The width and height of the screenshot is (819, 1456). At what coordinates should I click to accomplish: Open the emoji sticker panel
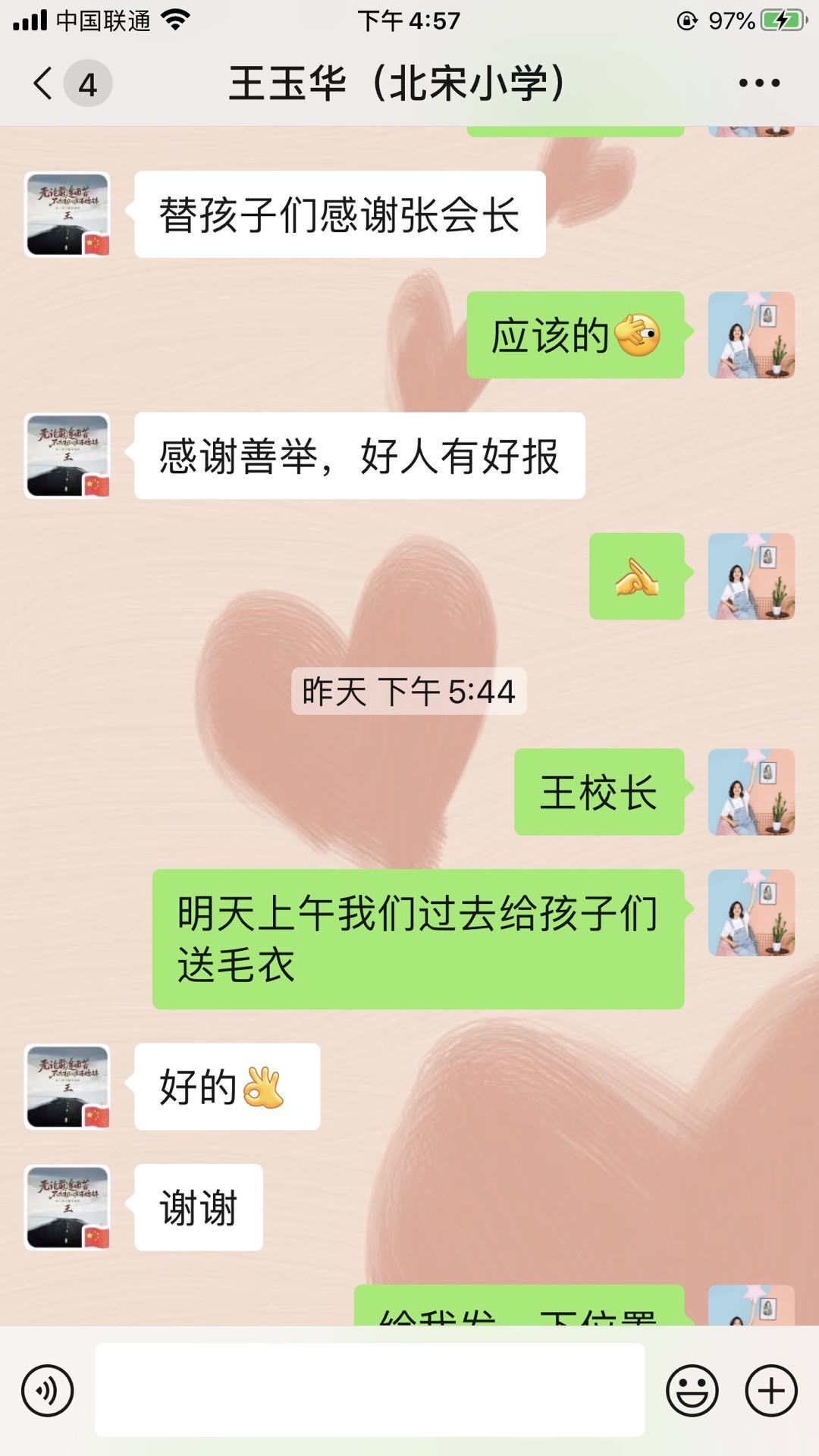pyautogui.click(x=692, y=1391)
